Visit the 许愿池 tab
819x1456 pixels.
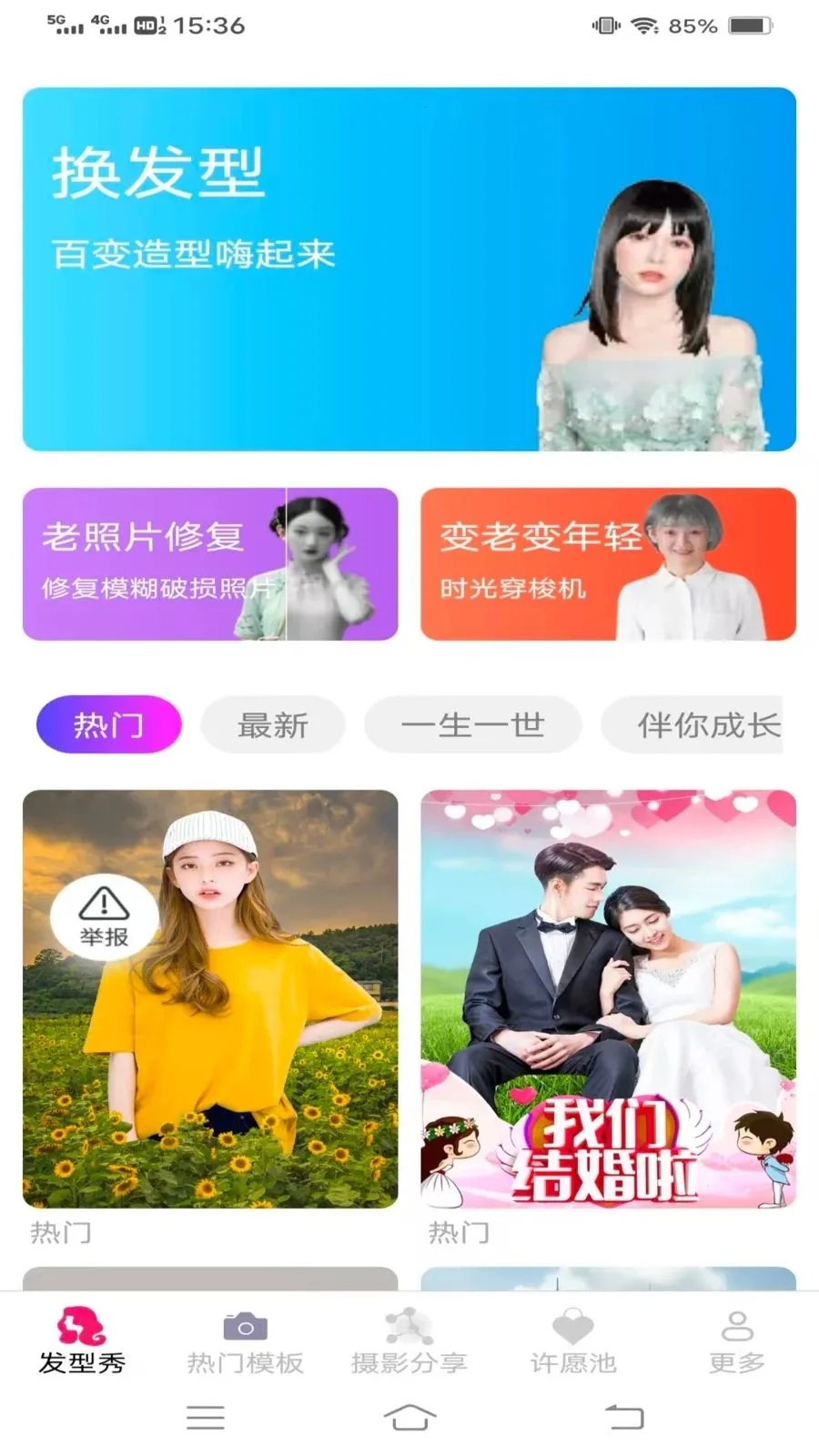[x=573, y=1341]
